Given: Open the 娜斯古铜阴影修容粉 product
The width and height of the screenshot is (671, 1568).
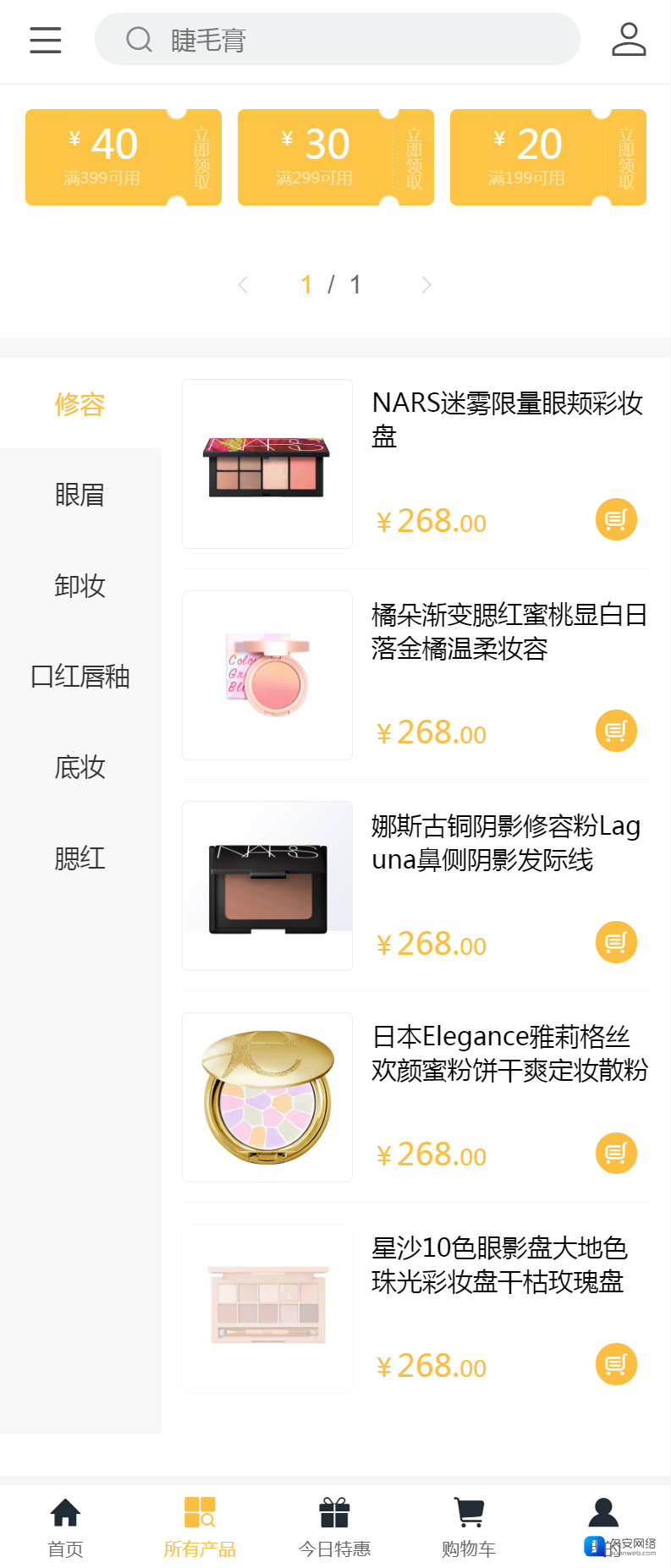Looking at the screenshot, I should 506,842.
